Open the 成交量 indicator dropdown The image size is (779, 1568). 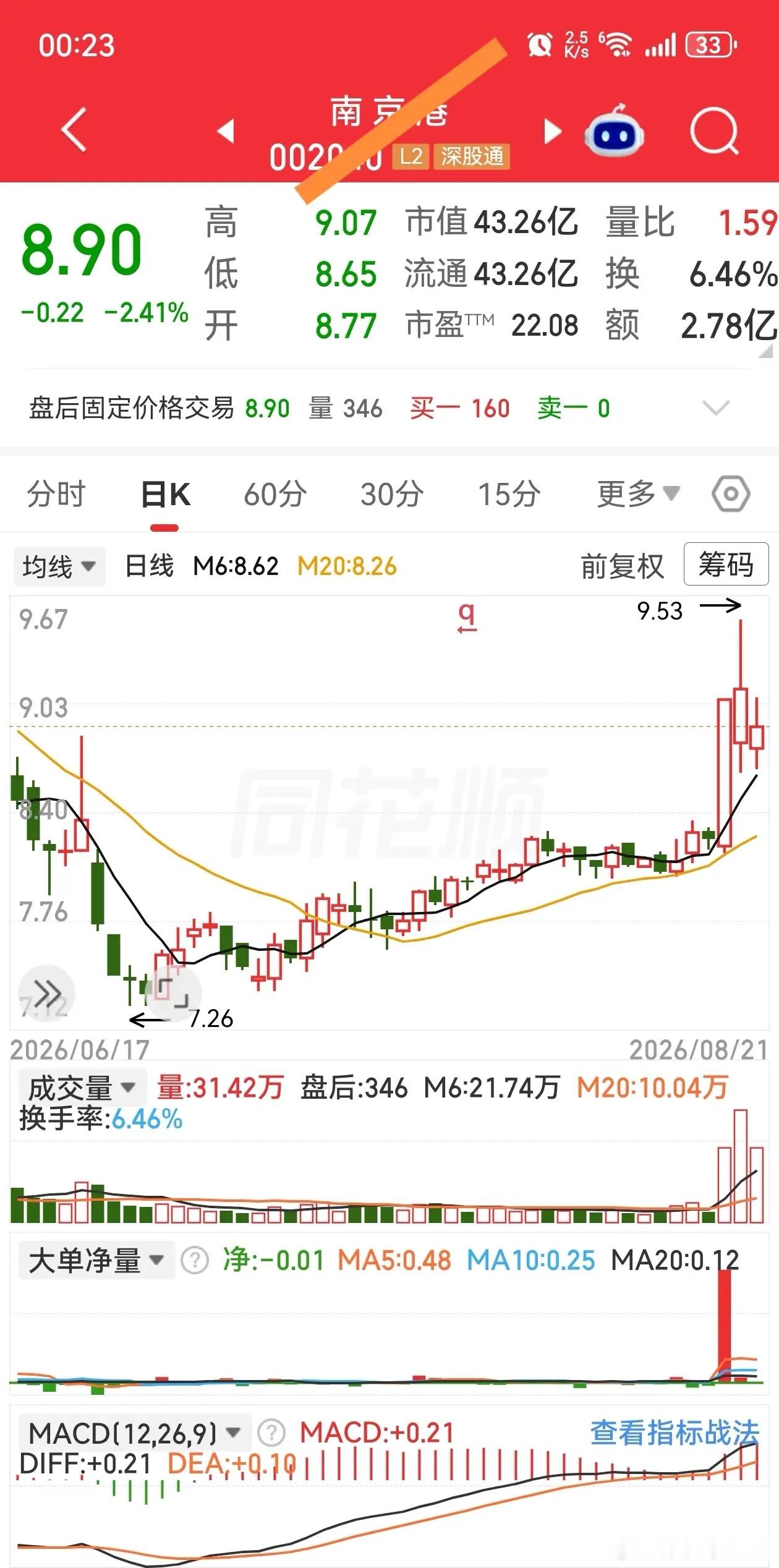[82, 1087]
